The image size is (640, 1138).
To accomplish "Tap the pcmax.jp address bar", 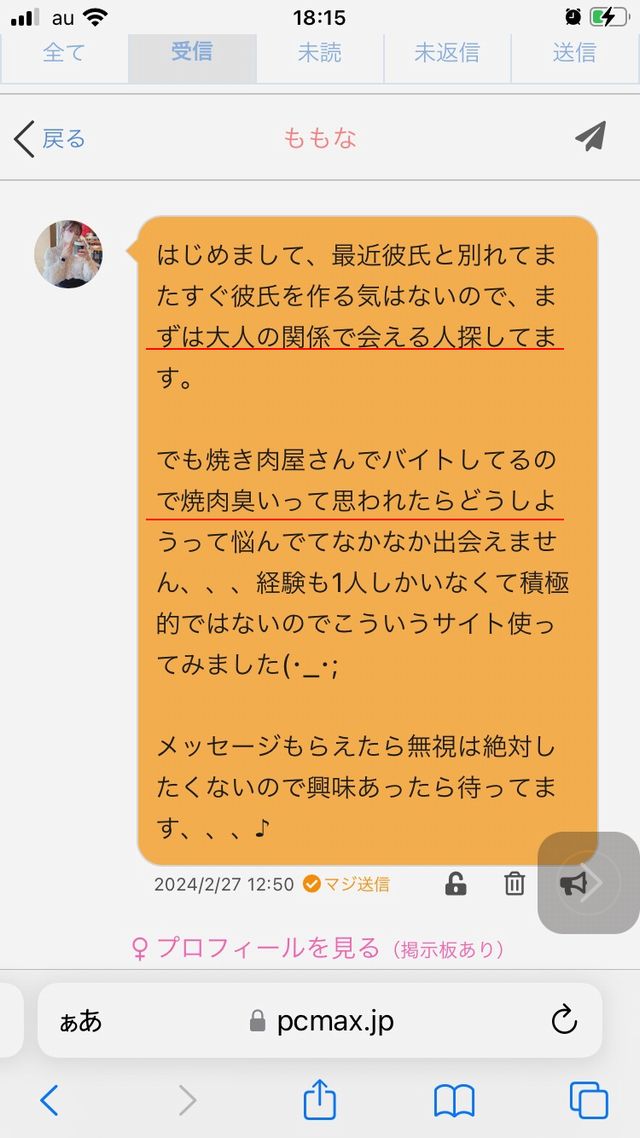I will coord(320,1021).
